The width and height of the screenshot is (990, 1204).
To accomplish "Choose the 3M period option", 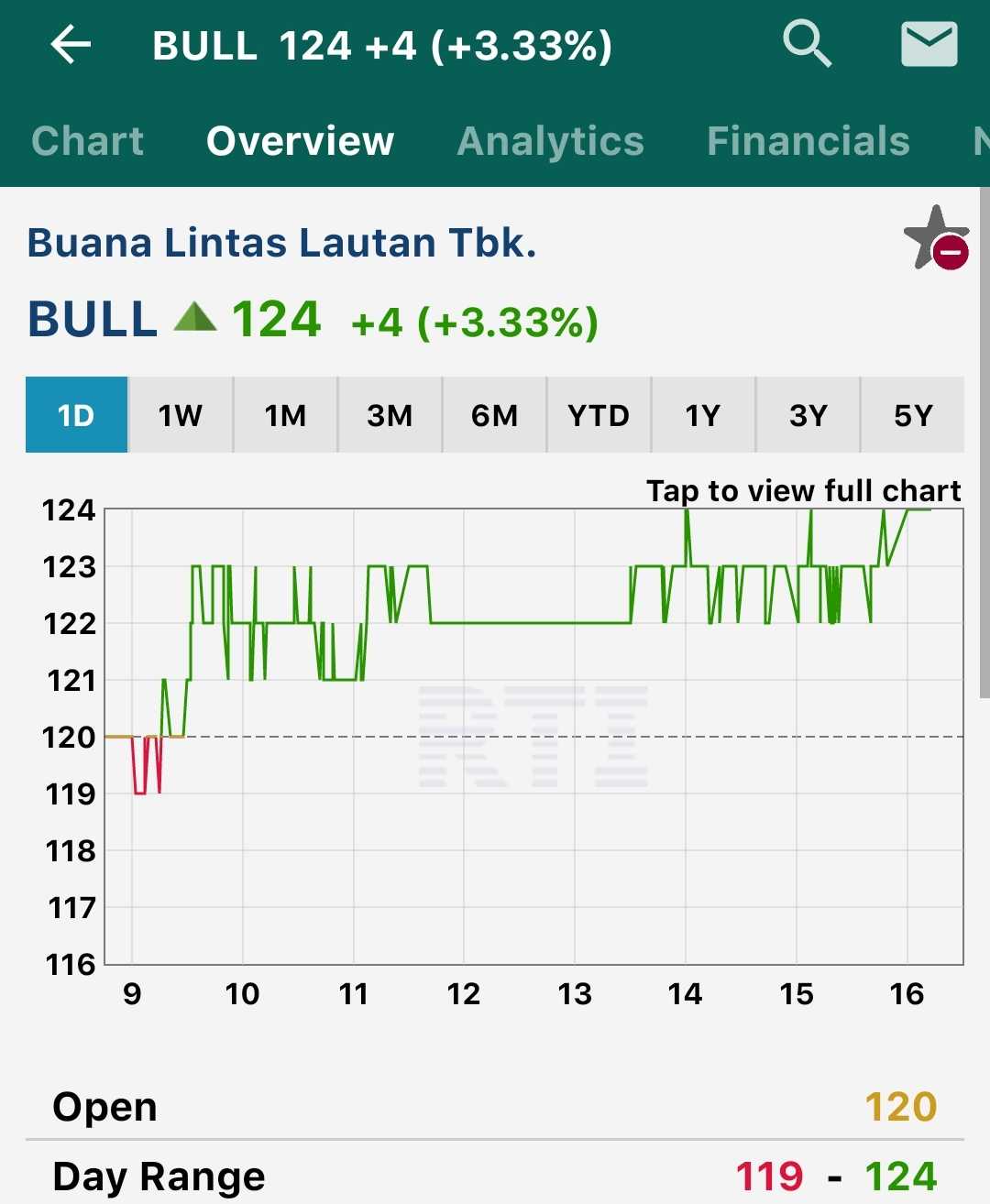I will 389,415.
